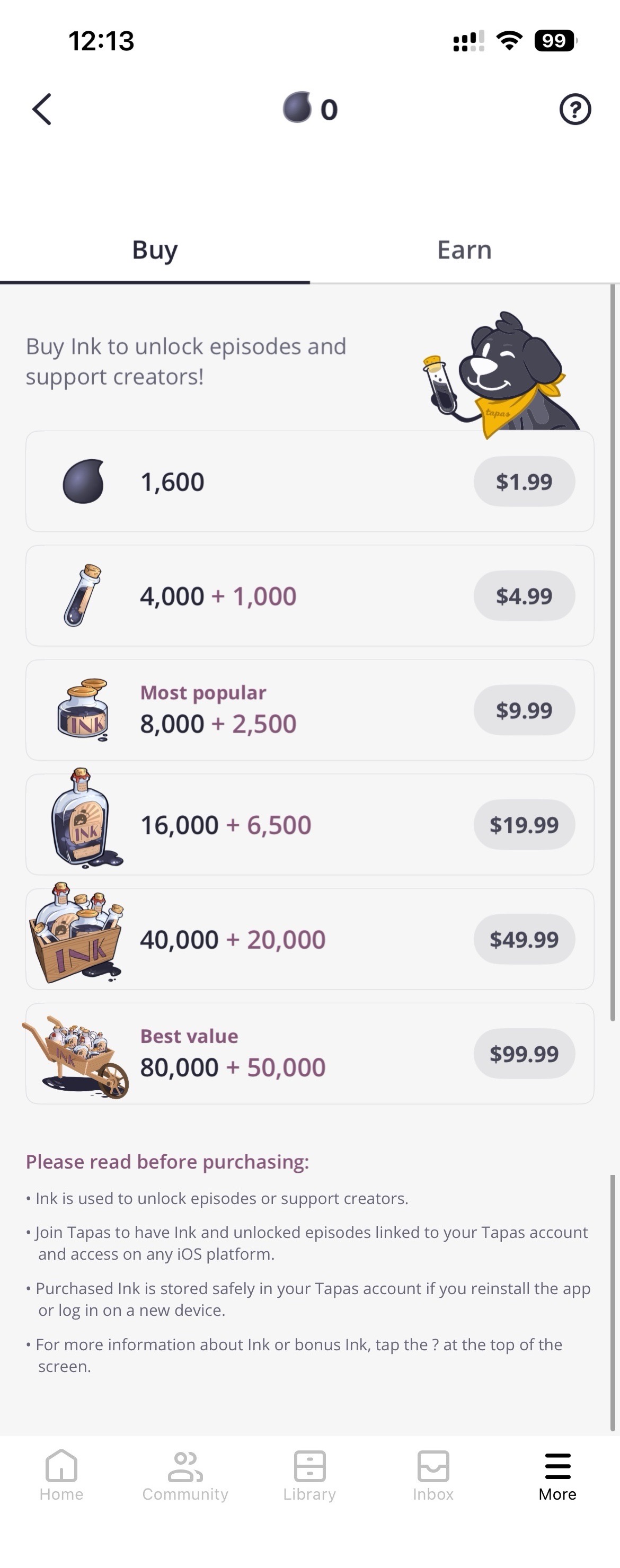Select the Buy tab

(155, 250)
